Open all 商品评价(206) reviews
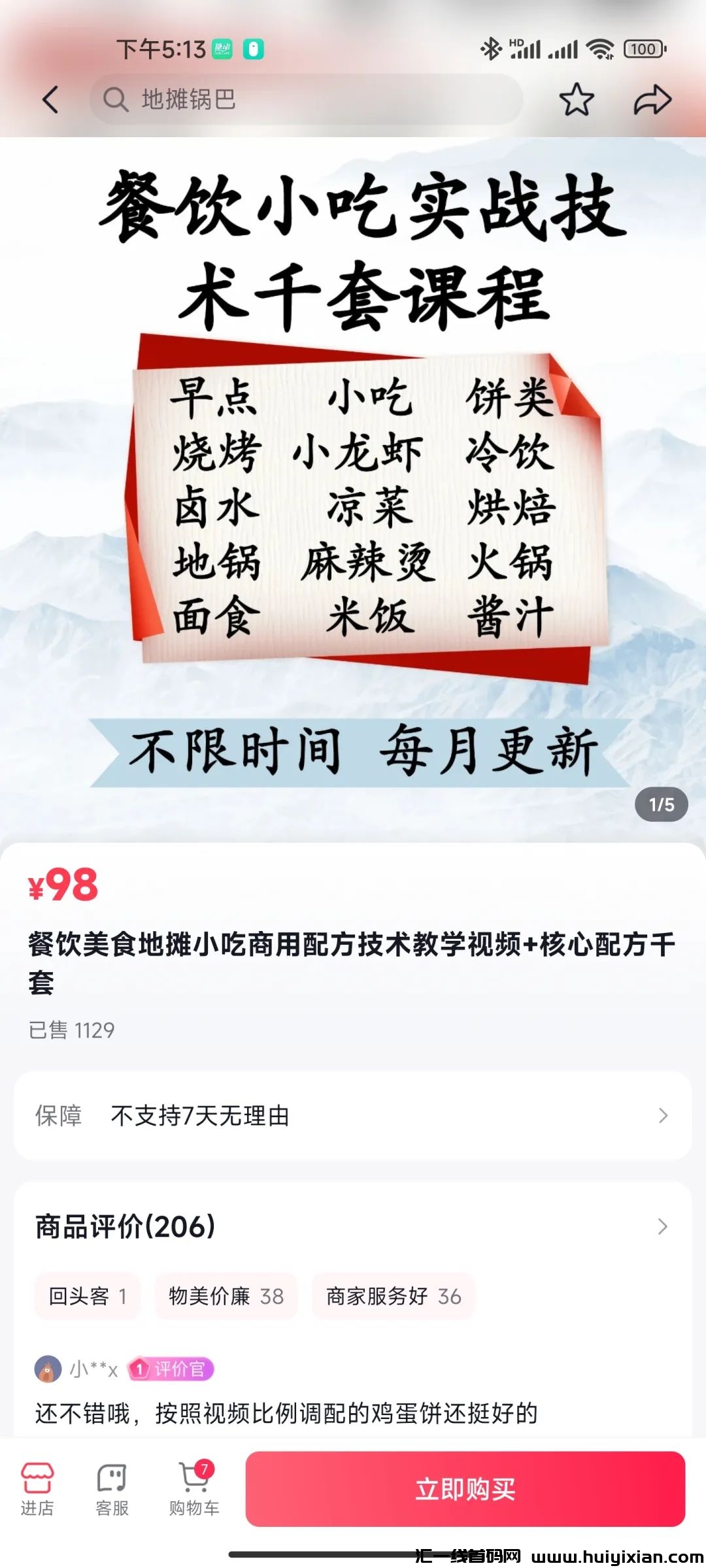 pyautogui.click(x=353, y=1226)
